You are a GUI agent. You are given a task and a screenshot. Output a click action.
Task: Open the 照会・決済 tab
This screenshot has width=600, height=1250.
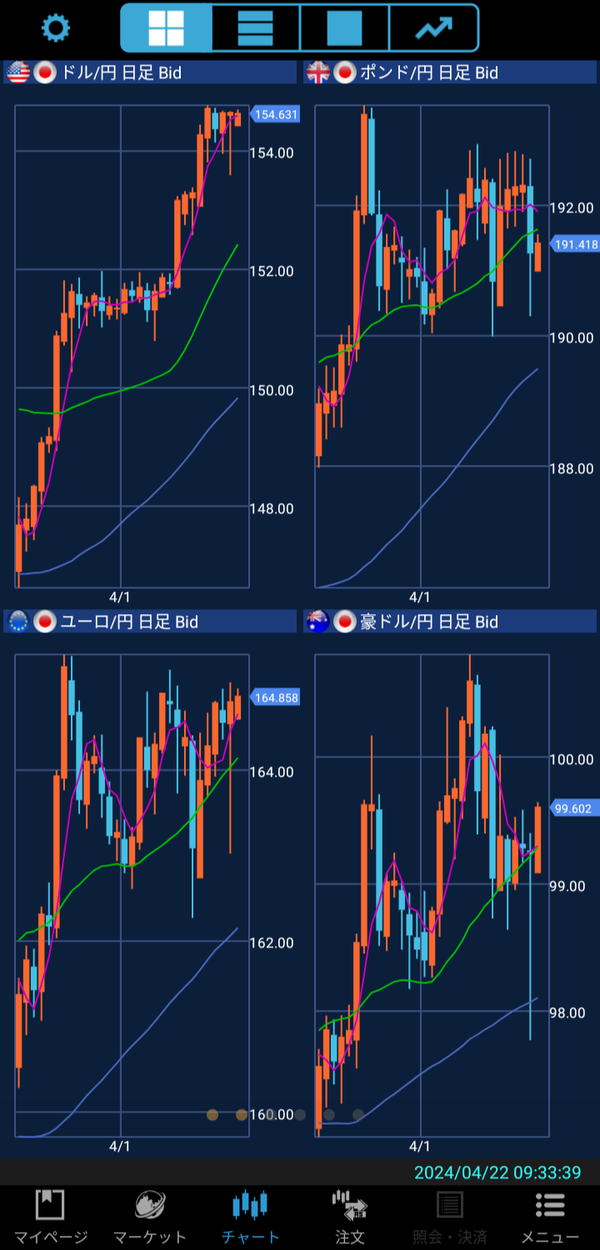click(450, 1216)
